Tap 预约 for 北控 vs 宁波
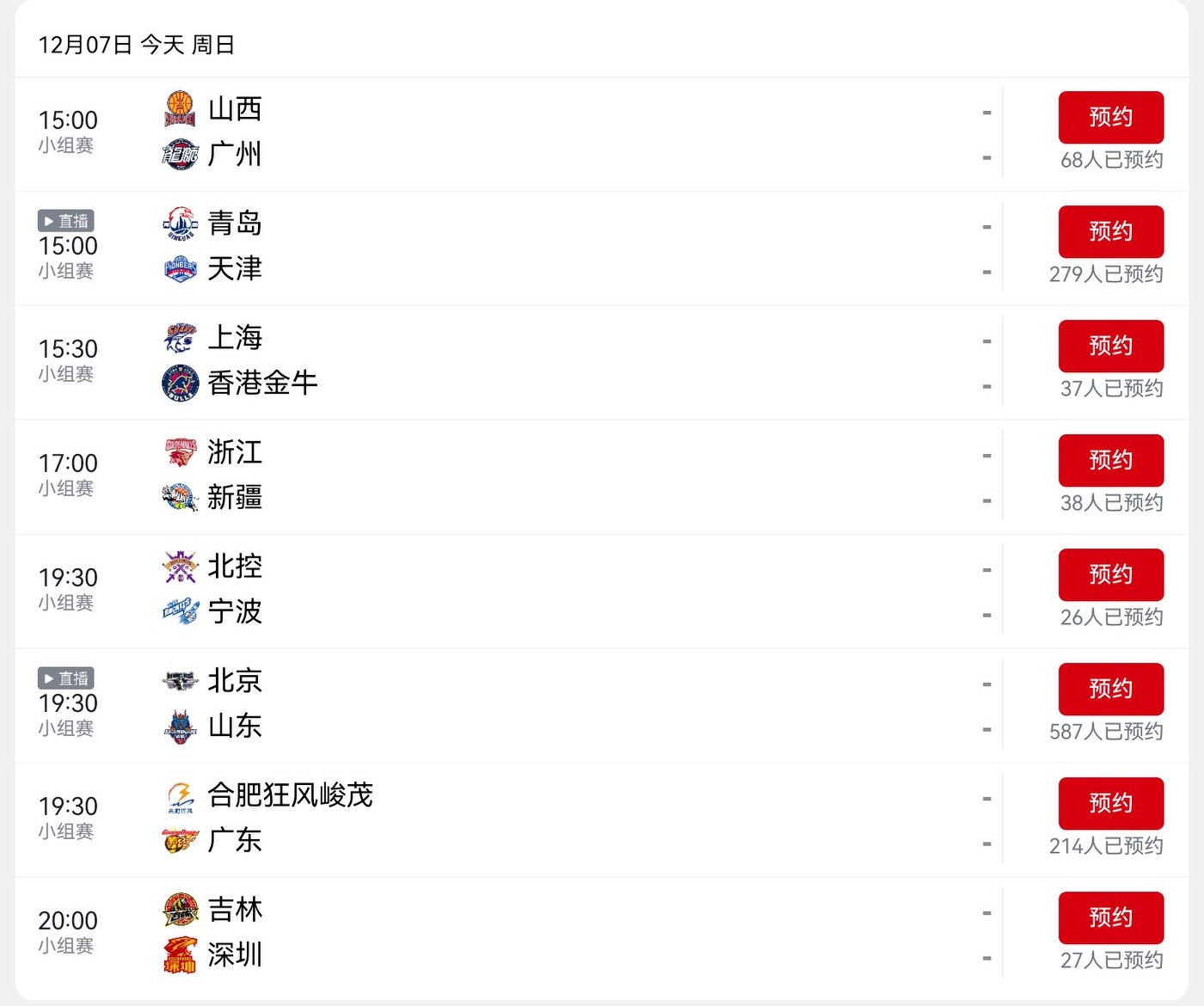The width and height of the screenshot is (1204, 1006). (x=1110, y=575)
